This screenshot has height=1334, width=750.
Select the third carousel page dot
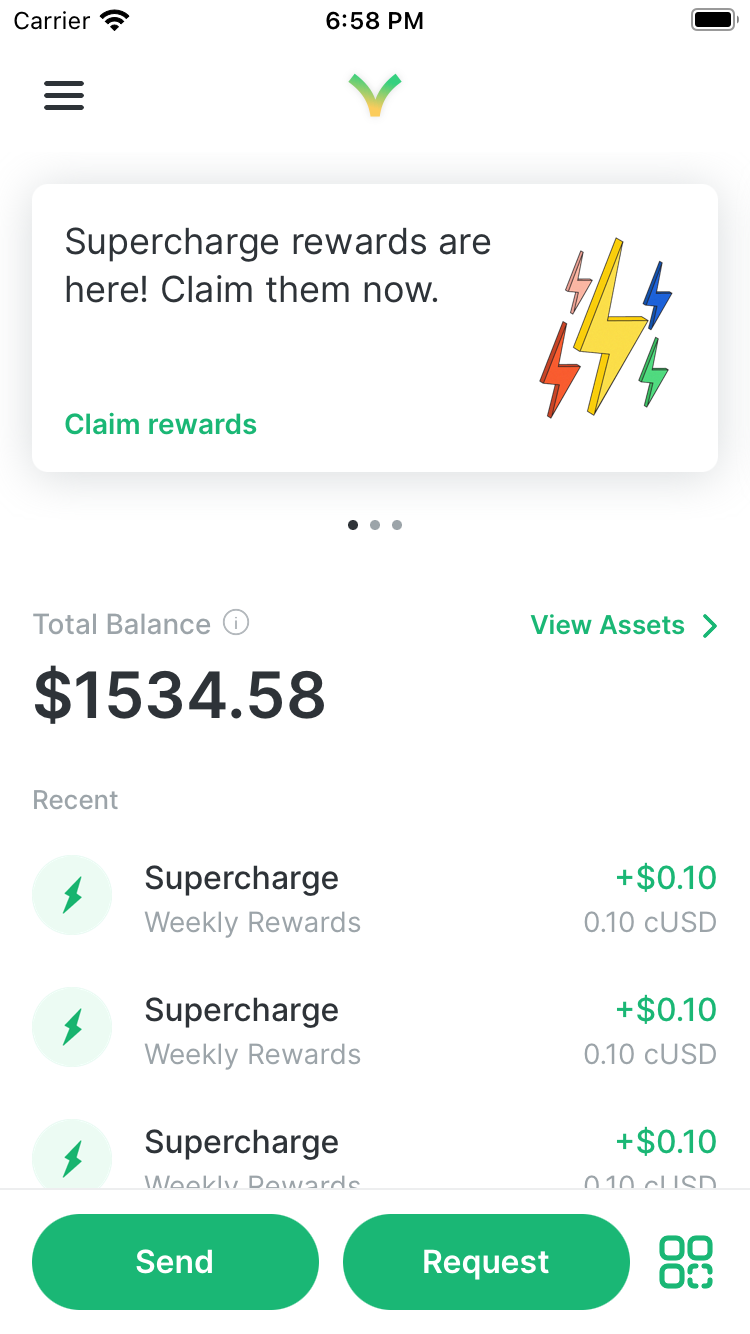(397, 525)
